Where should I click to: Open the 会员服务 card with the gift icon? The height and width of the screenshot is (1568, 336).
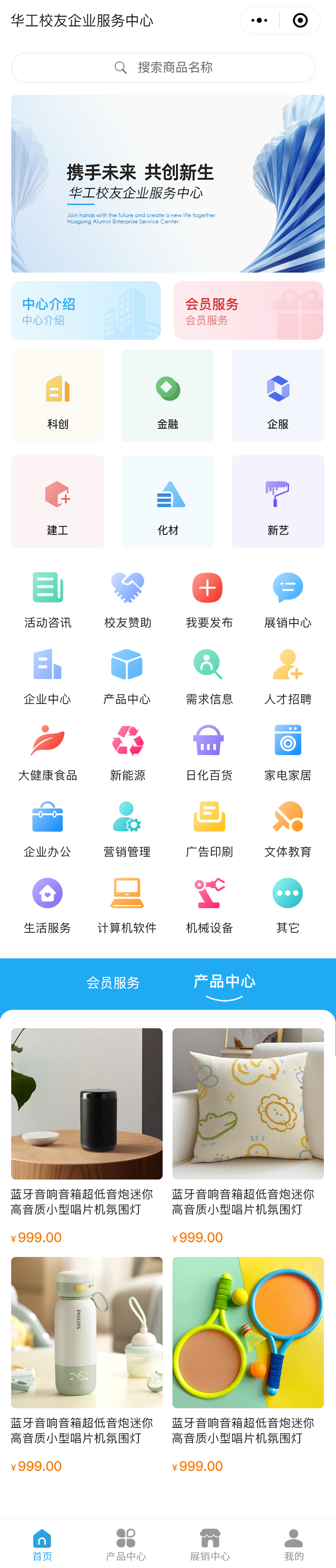point(248,311)
